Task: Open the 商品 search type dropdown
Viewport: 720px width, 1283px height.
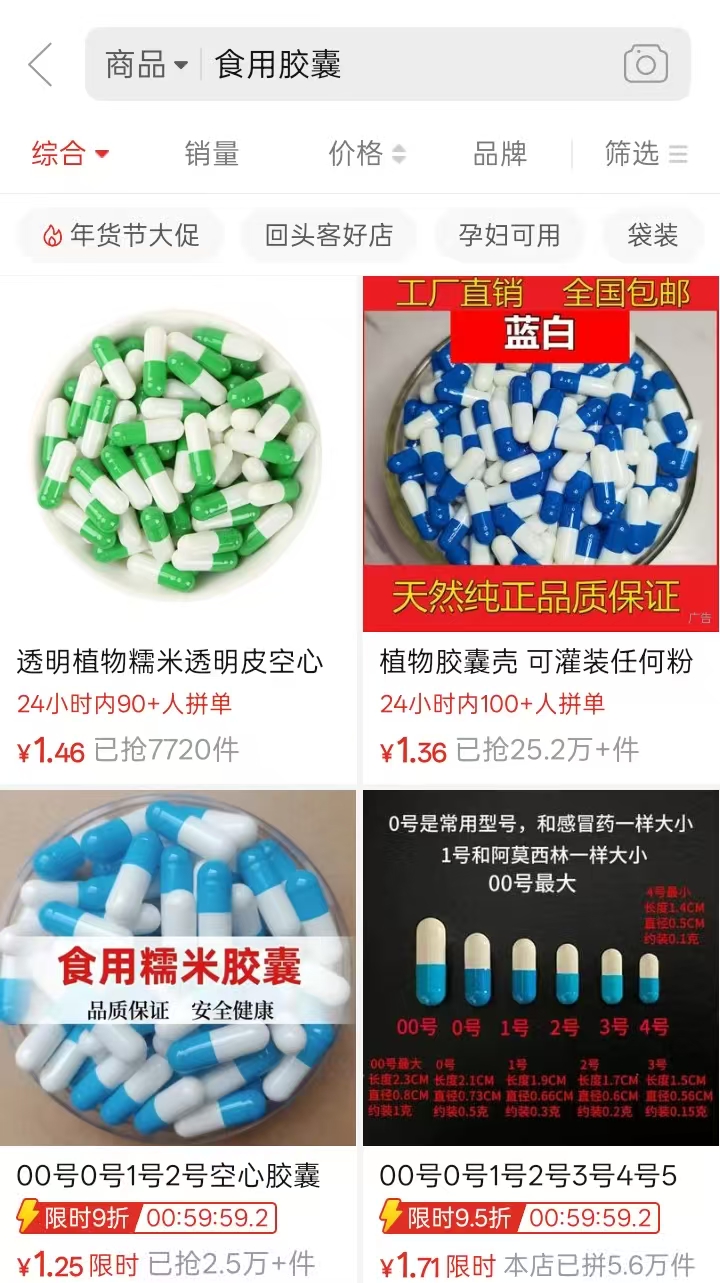Action: tap(146, 65)
